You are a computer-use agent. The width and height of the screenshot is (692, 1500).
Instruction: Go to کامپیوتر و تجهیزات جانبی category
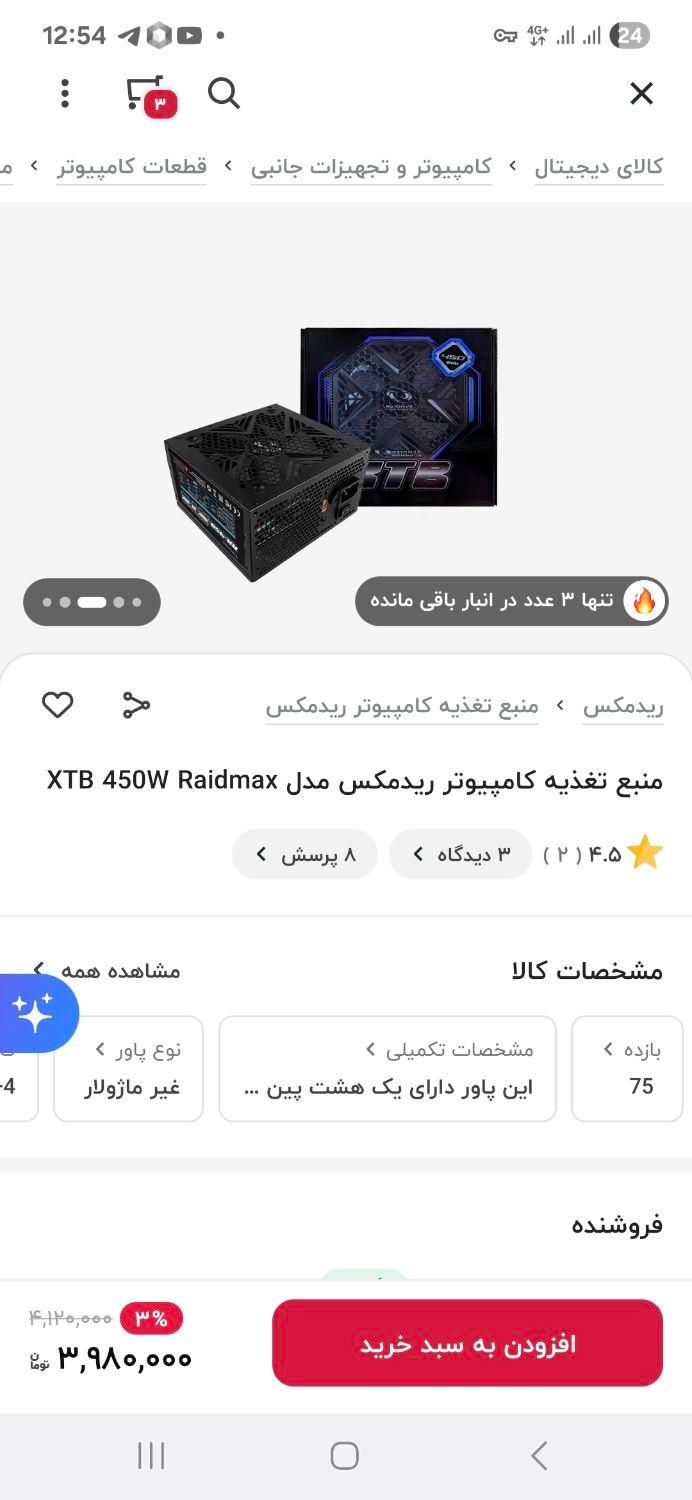pyautogui.click(x=371, y=167)
